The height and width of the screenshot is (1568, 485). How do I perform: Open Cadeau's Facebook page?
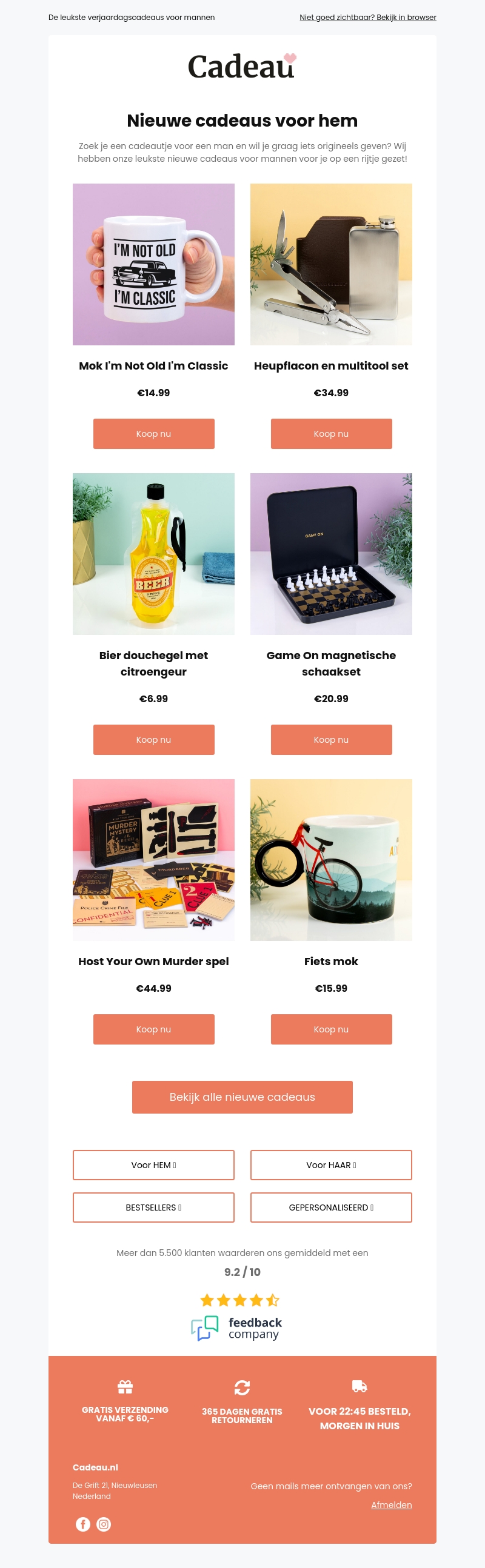[x=83, y=1524]
